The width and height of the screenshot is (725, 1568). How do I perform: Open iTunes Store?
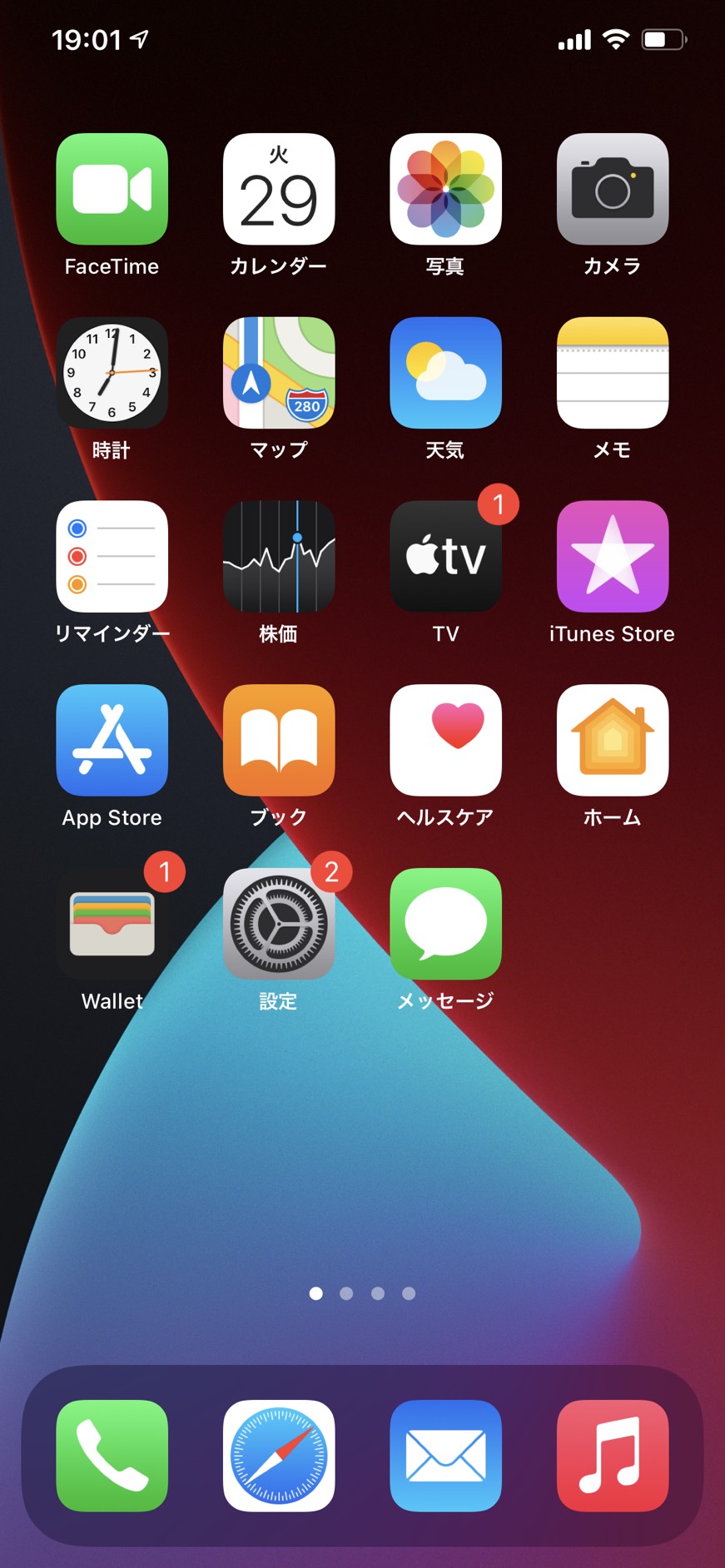(x=612, y=556)
